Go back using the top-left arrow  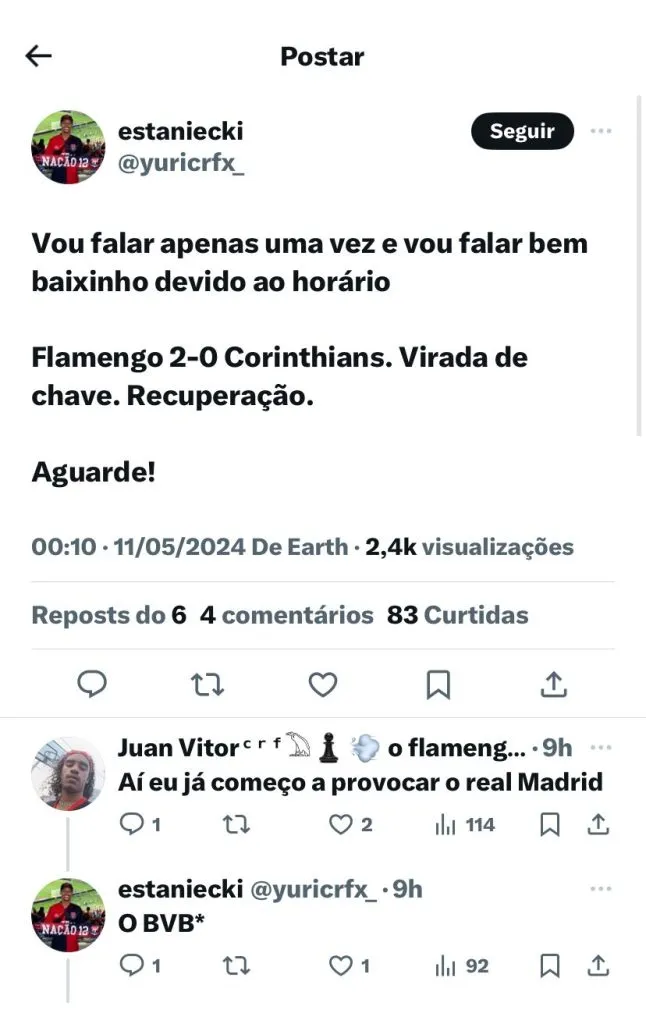point(38,56)
